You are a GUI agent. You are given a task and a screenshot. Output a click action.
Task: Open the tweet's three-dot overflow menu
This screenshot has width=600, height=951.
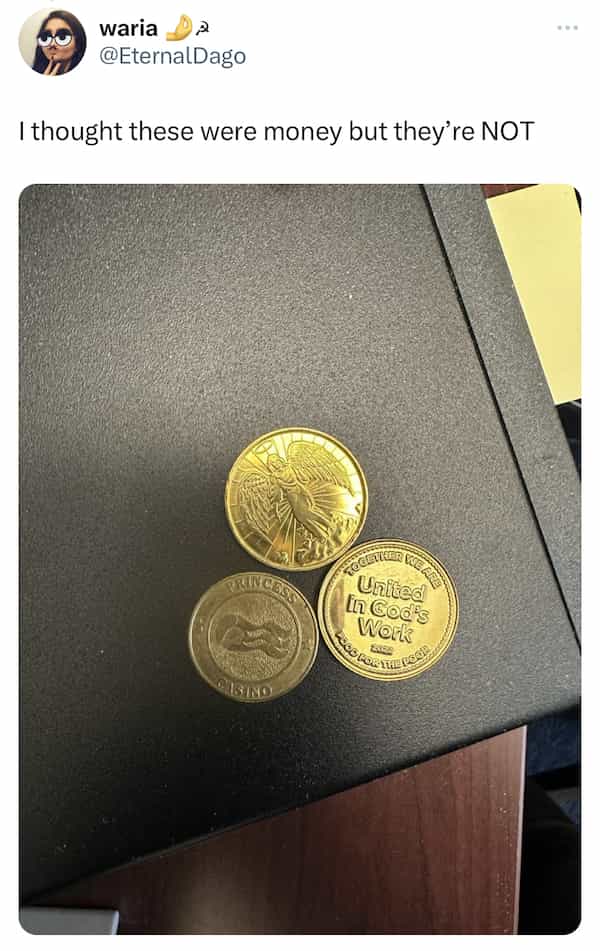[568, 27]
